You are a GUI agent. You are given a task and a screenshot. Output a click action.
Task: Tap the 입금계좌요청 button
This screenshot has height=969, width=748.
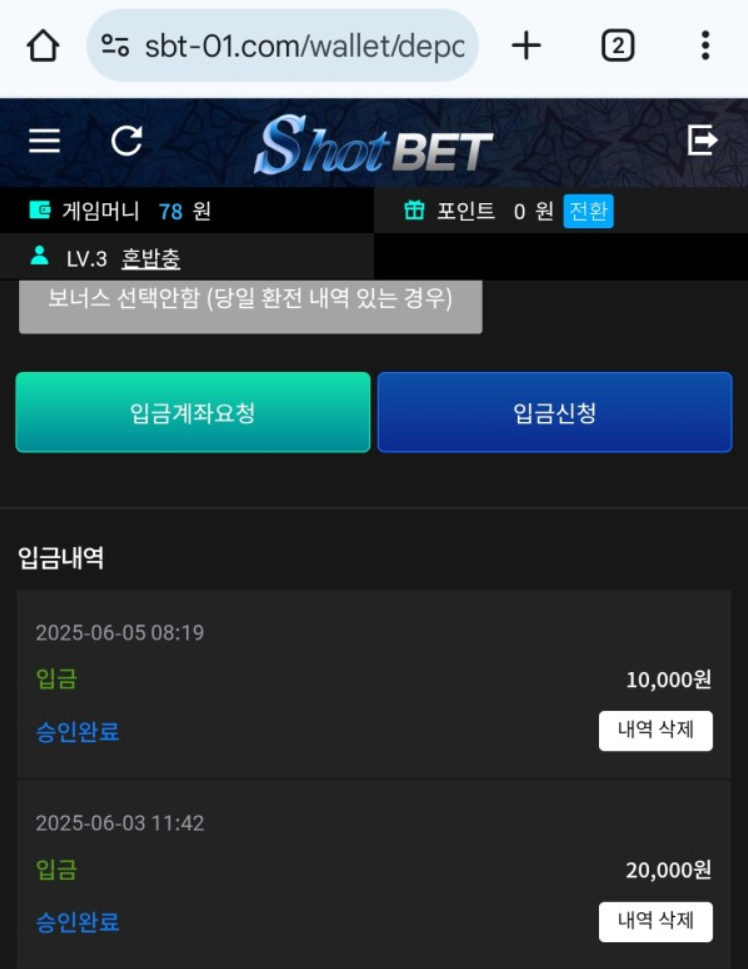point(193,413)
